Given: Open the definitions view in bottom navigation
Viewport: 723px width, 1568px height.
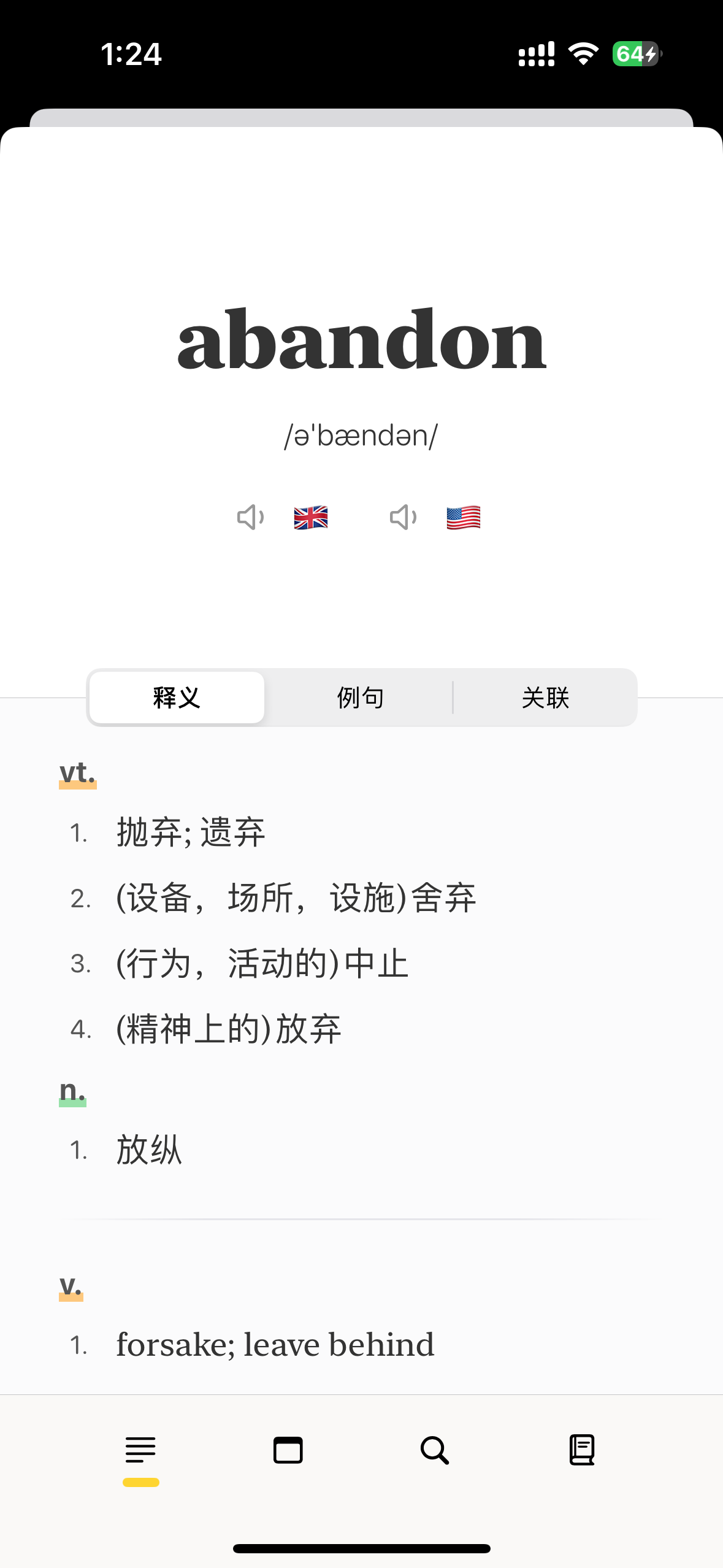Looking at the screenshot, I should (x=142, y=1450).
